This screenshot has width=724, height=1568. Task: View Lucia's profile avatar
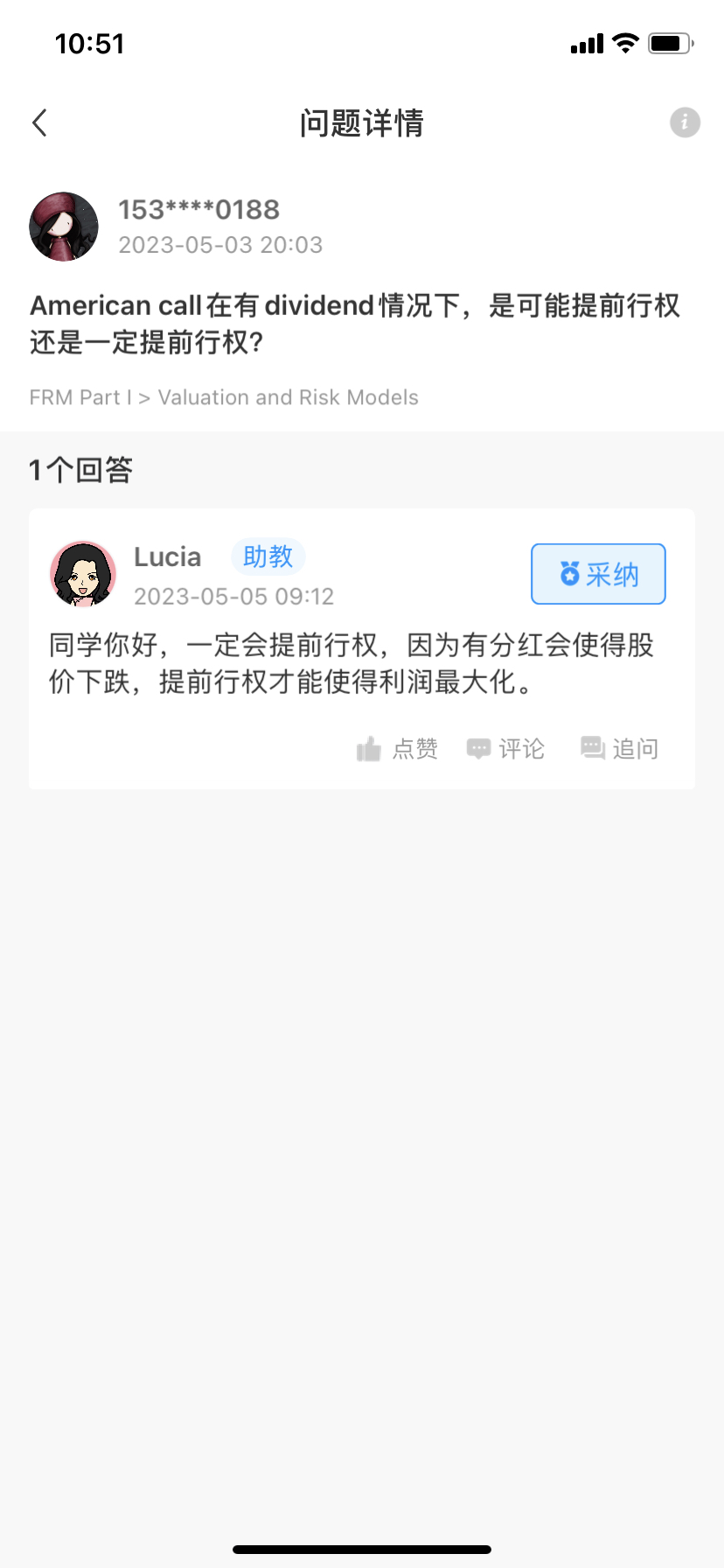point(83,574)
